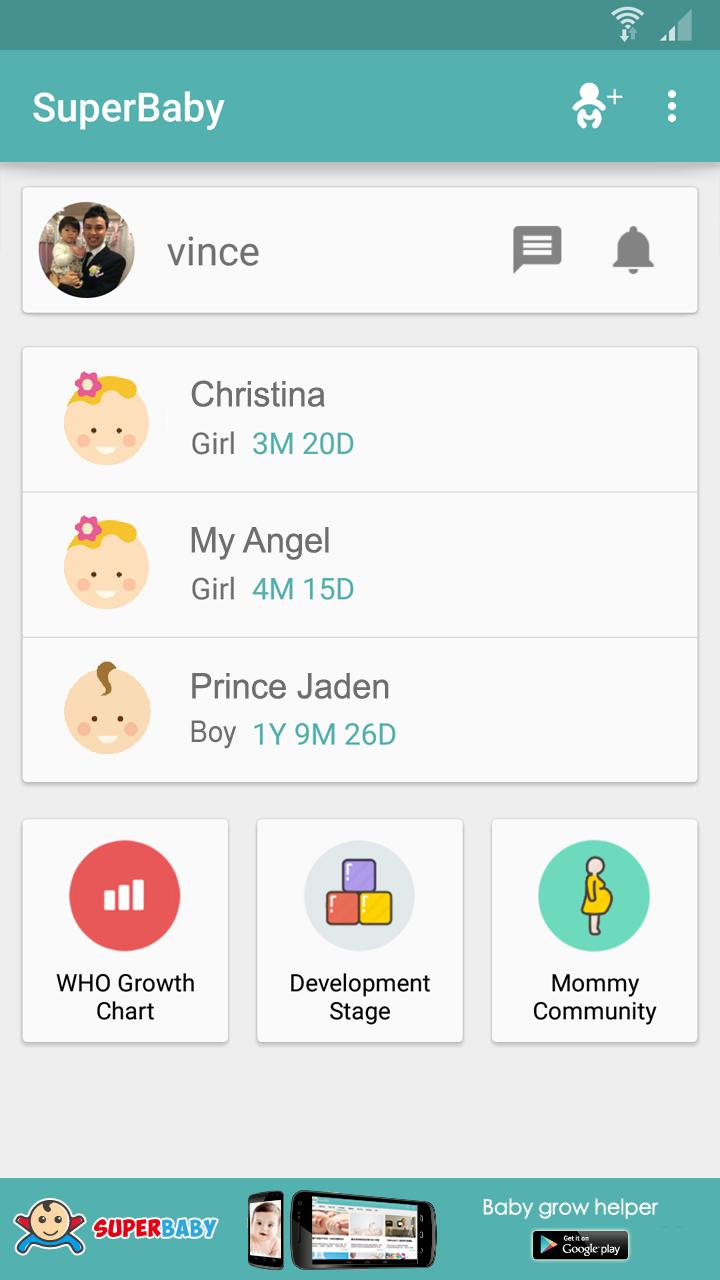Add a new baby profile
The height and width of the screenshot is (1280, 720).
coord(596,106)
